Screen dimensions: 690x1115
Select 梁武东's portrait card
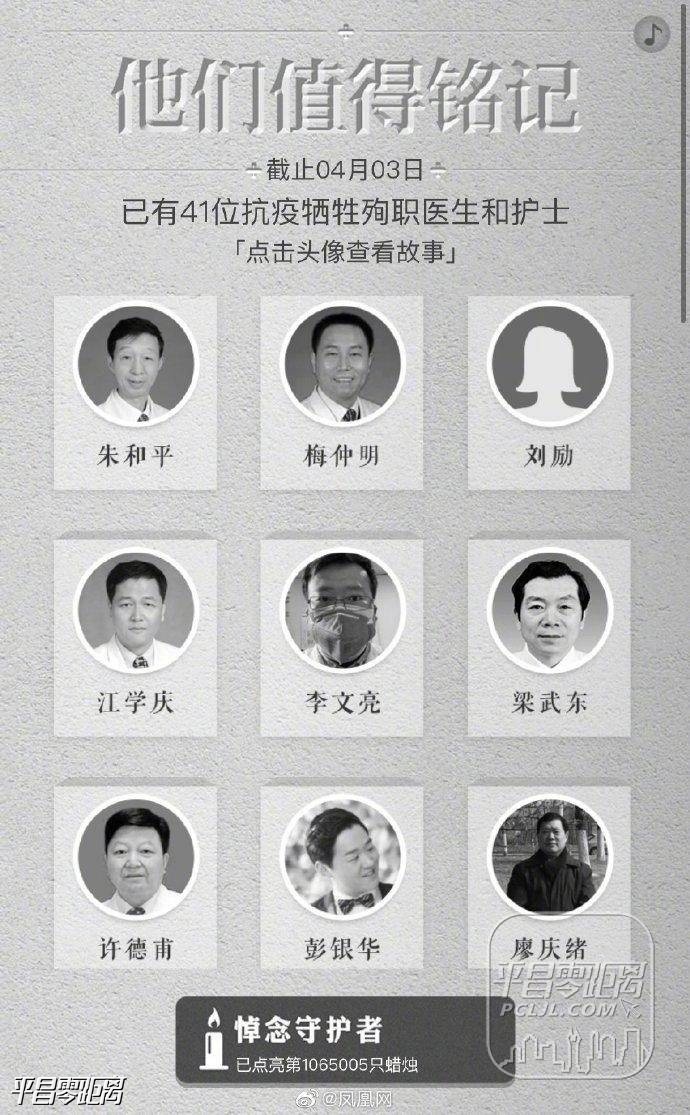tap(548, 608)
